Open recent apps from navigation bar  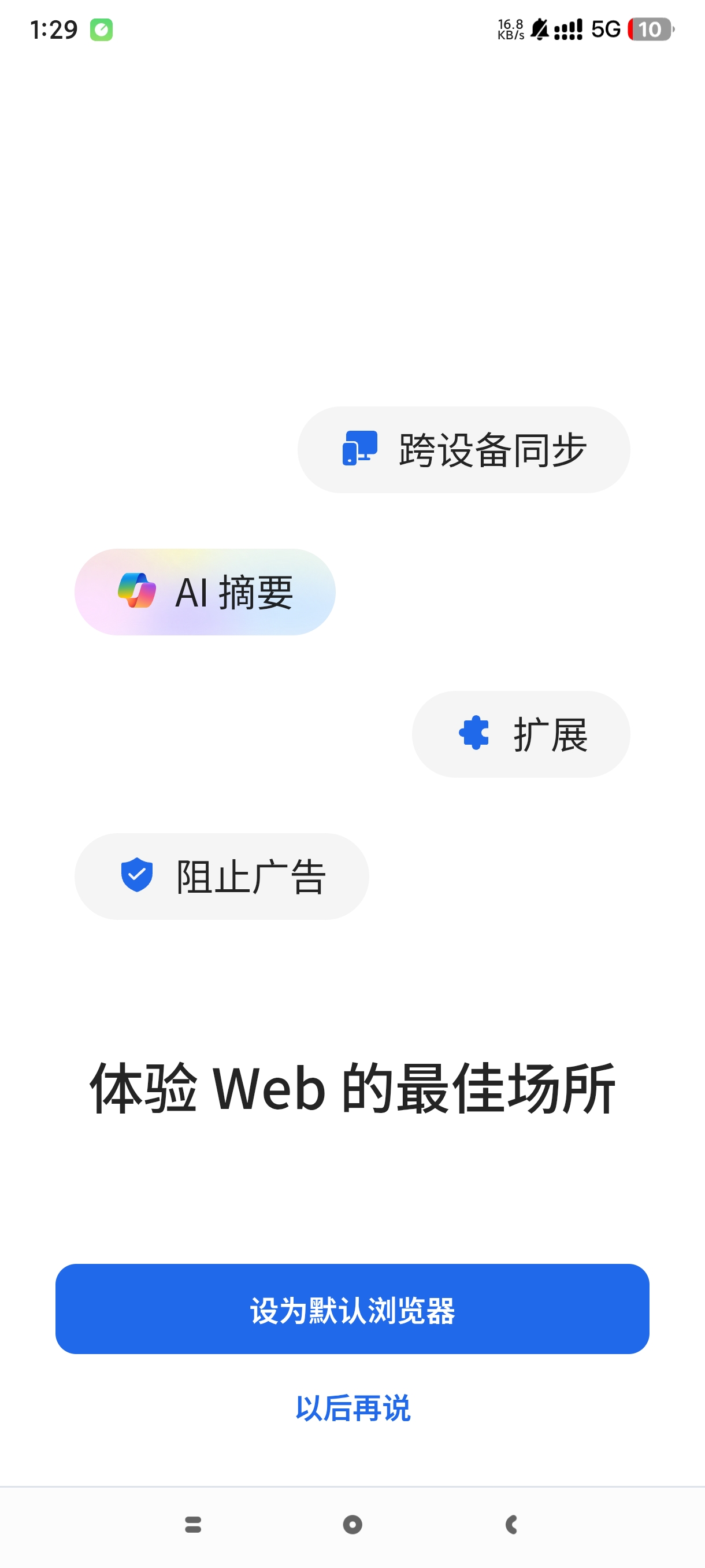(193, 1524)
